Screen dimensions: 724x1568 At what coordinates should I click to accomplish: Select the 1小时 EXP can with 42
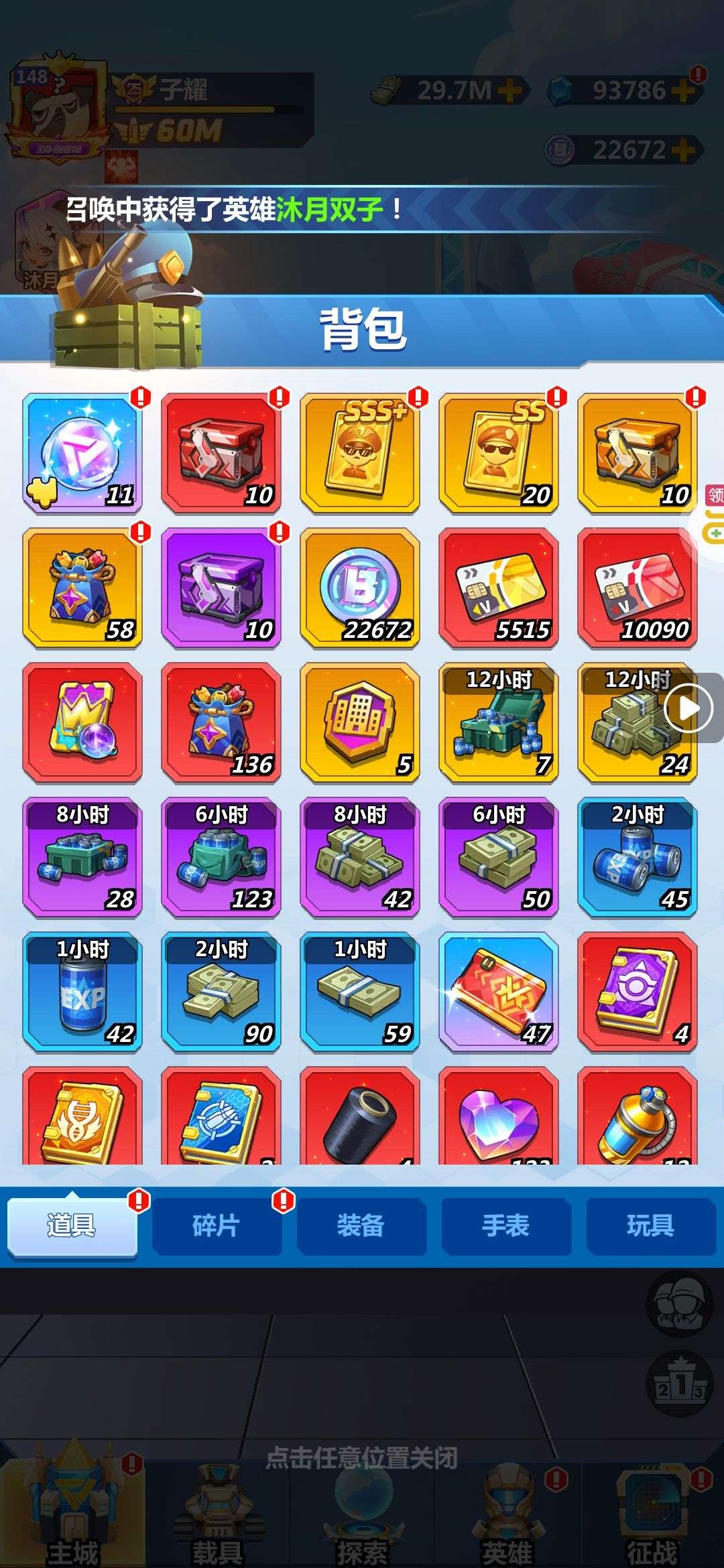coord(82,992)
